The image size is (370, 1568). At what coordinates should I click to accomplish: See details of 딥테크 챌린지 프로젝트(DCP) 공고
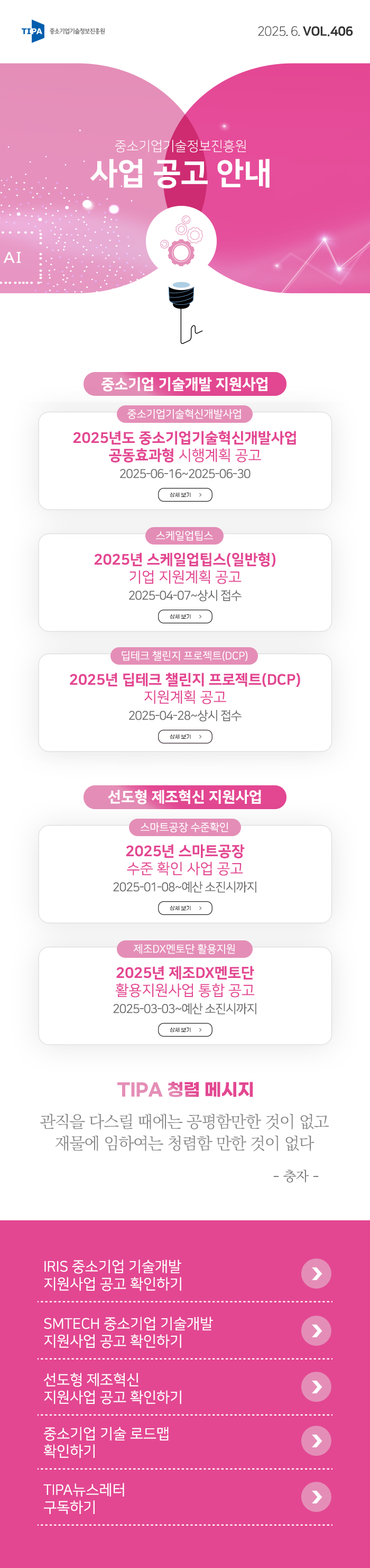click(x=184, y=736)
